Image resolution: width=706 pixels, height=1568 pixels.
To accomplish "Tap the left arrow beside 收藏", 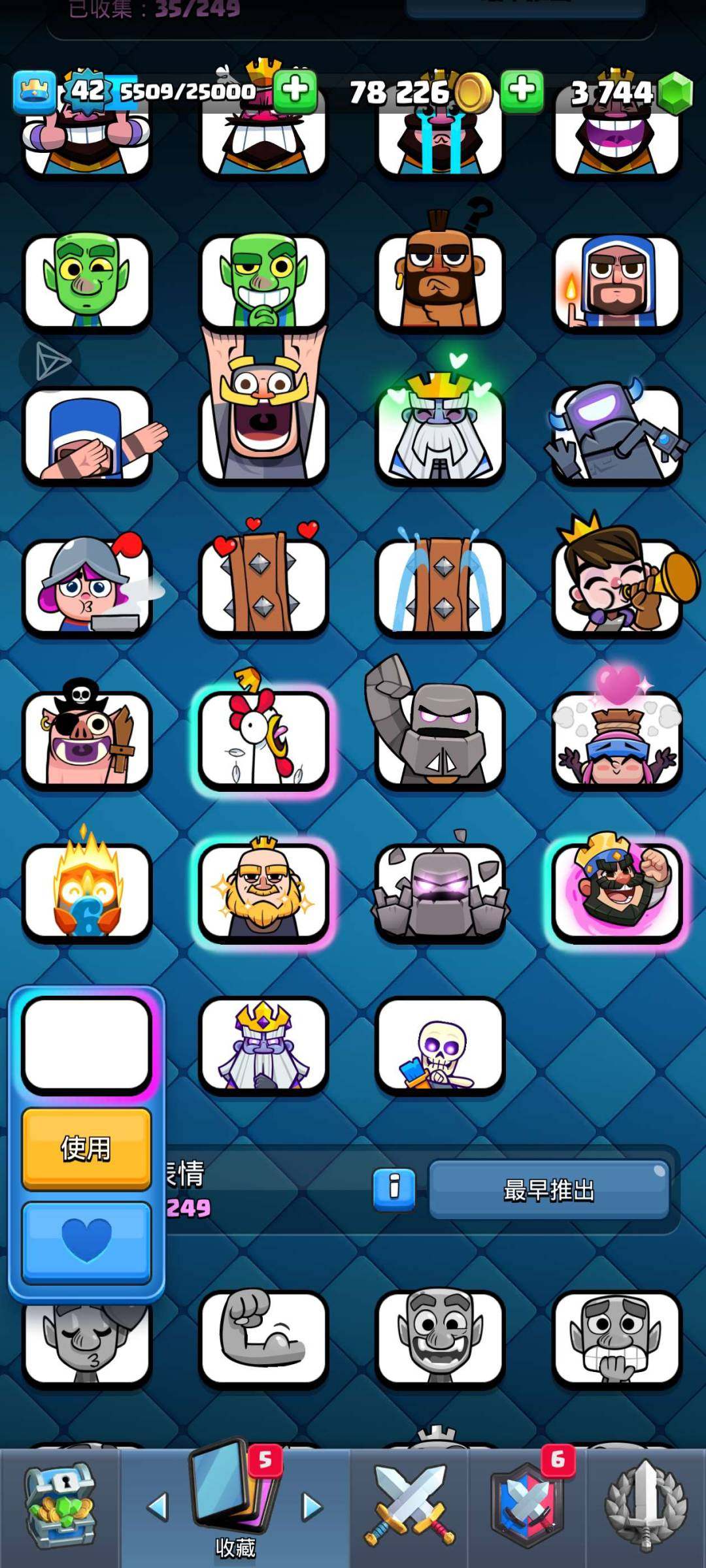I will tap(158, 1507).
